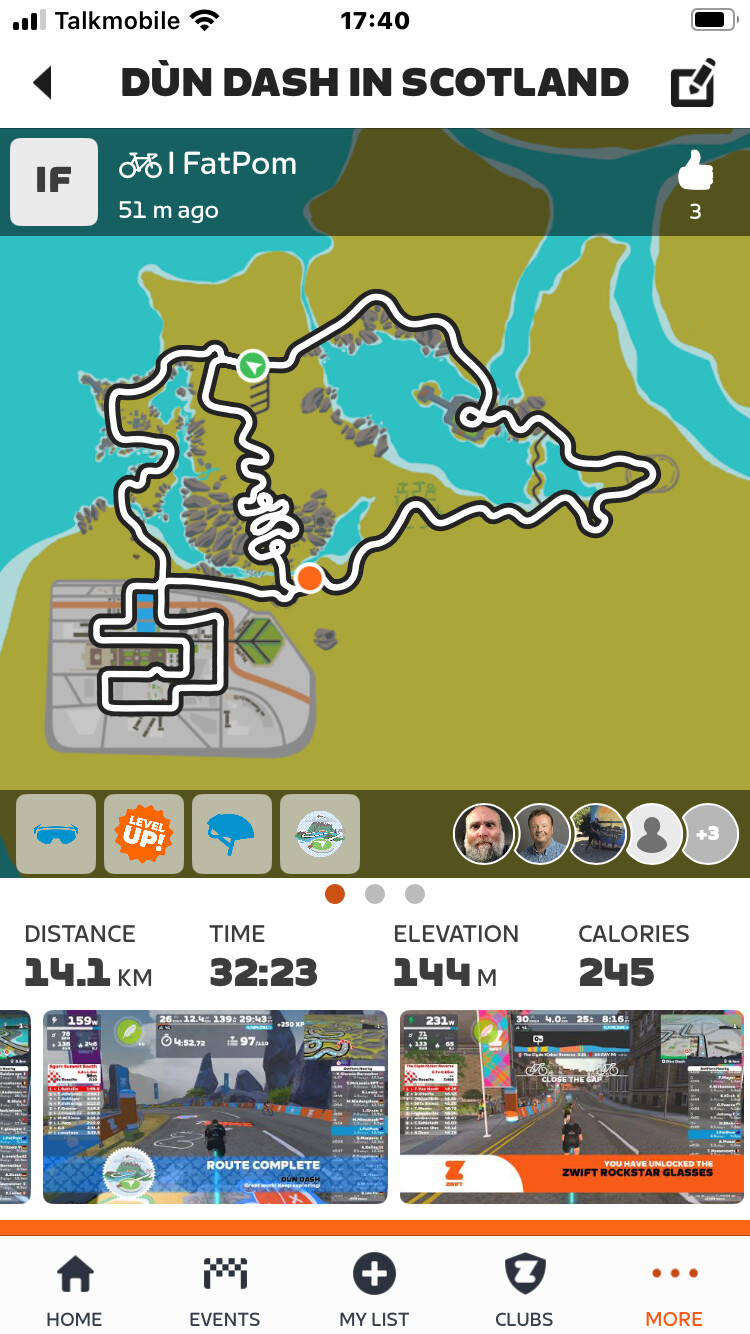View the Dùn Dash route badge

pos(320,834)
